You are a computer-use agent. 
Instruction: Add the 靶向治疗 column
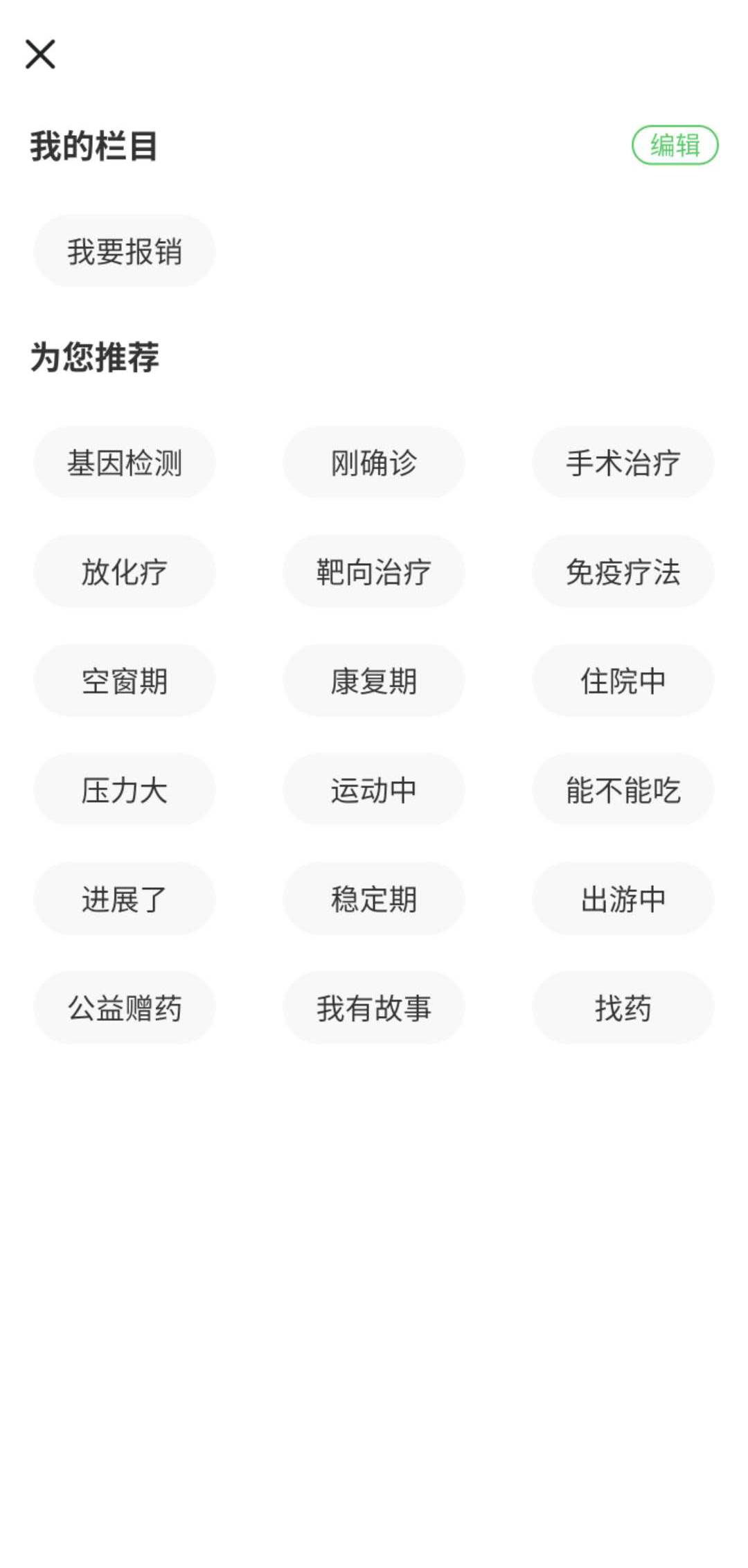click(x=374, y=572)
